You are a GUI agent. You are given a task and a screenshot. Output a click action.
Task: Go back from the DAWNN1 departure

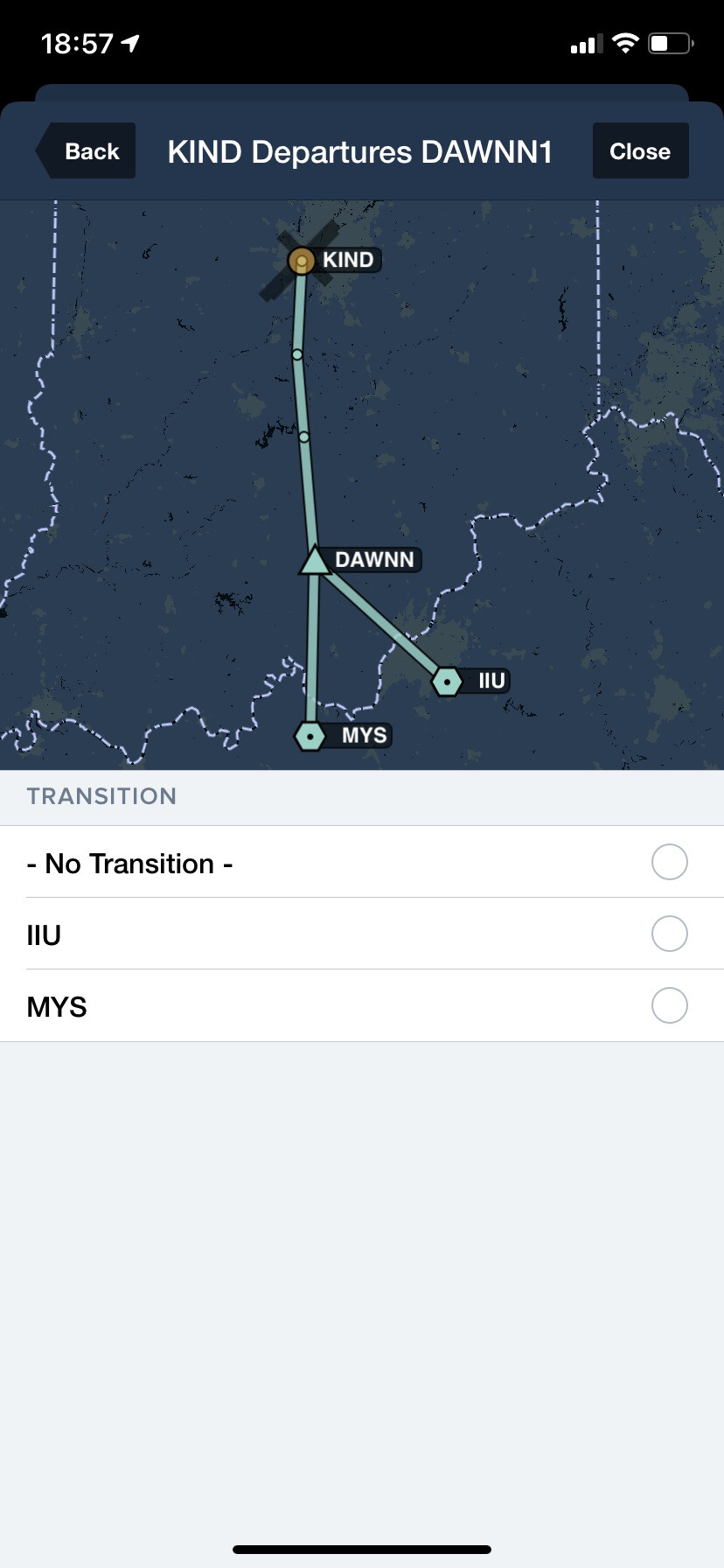(87, 151)
